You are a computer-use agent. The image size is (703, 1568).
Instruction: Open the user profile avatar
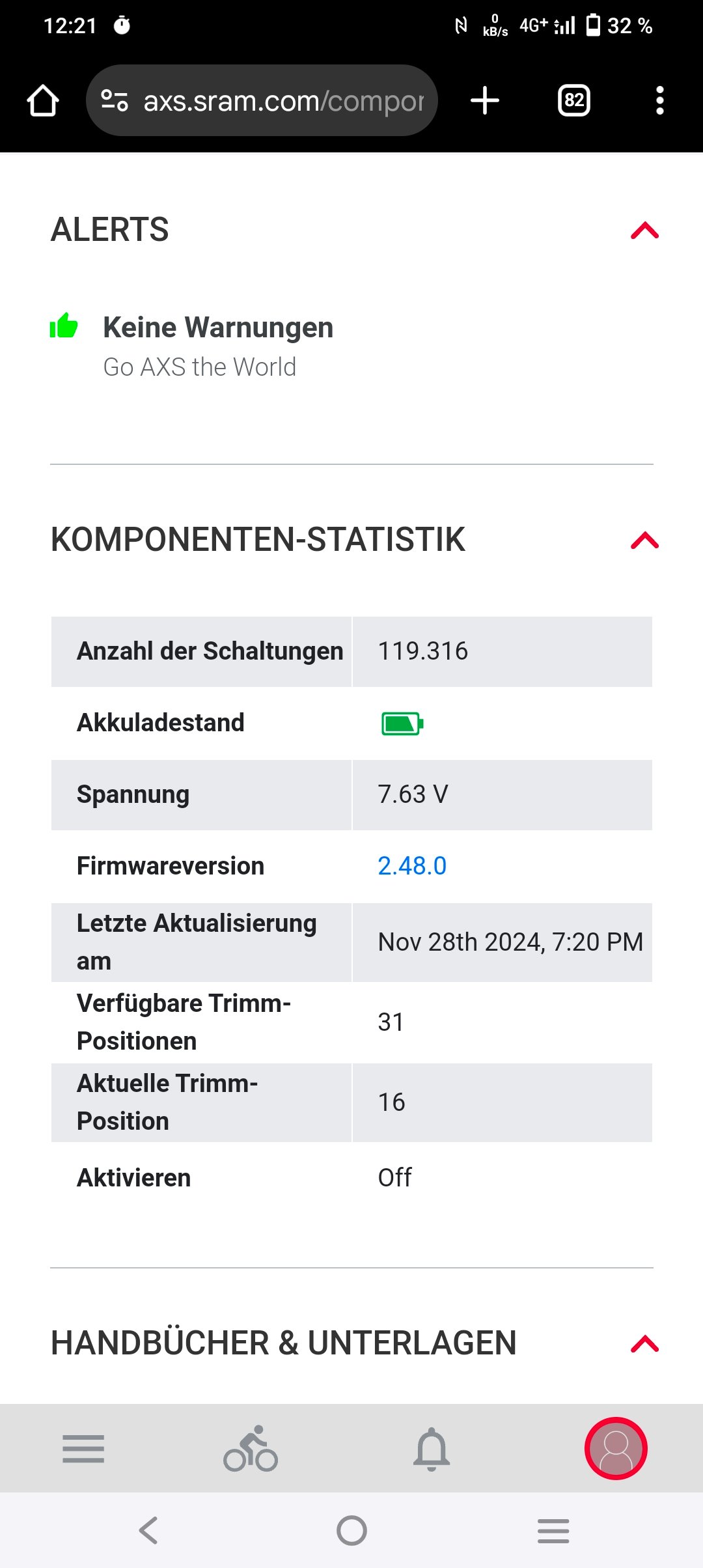(616, 1448)
